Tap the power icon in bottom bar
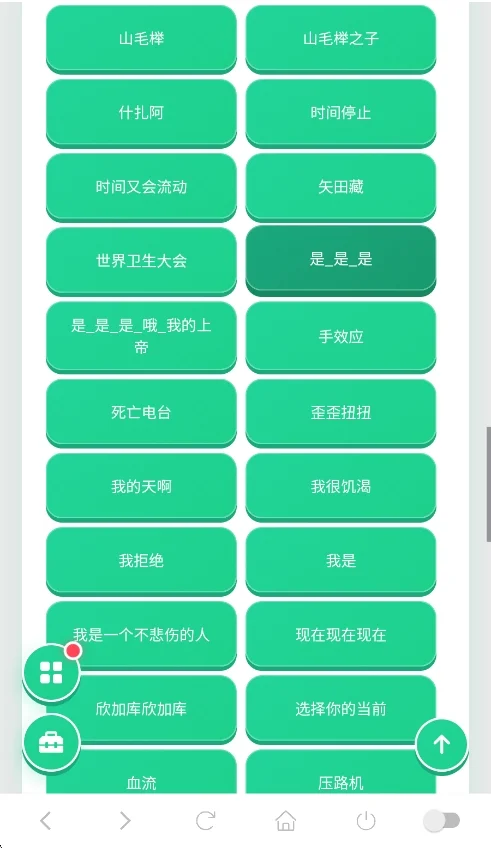 [x=366, y=820]
